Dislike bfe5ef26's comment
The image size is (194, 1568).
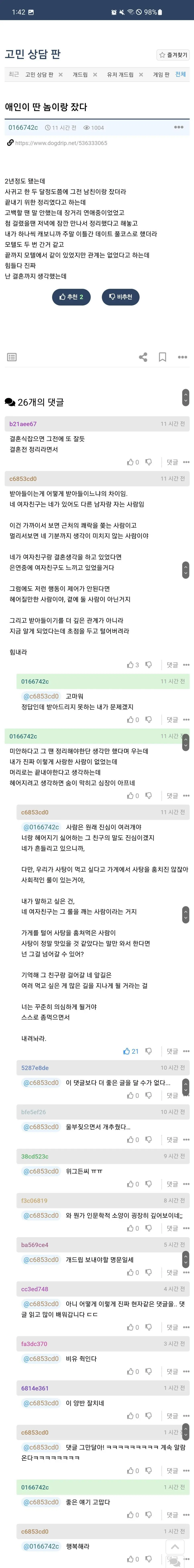148,1139
